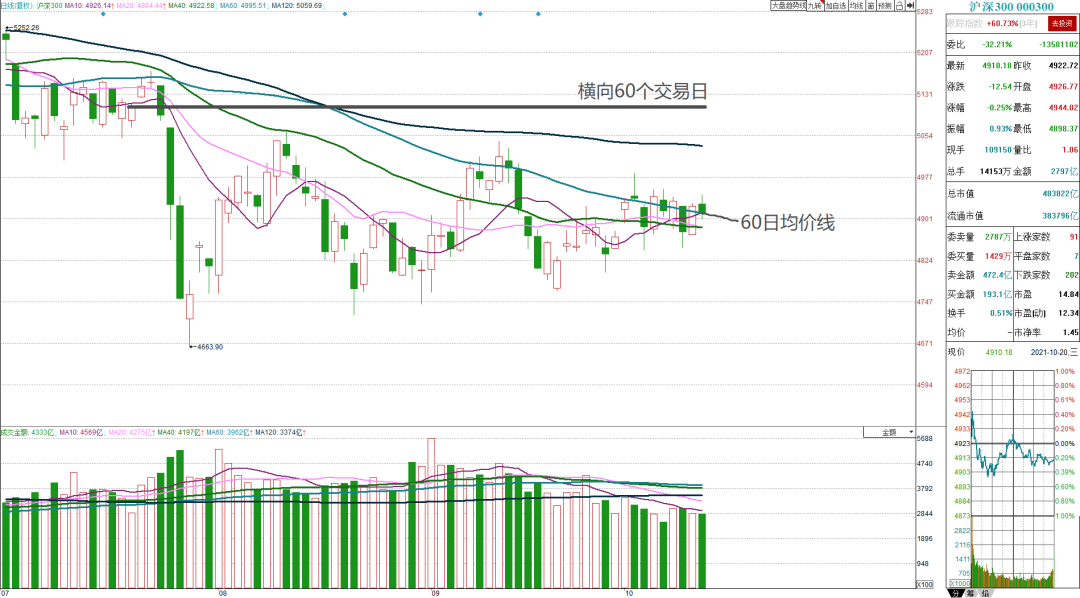Toggle the 均线 moving average lines

[x=857, y=6]
